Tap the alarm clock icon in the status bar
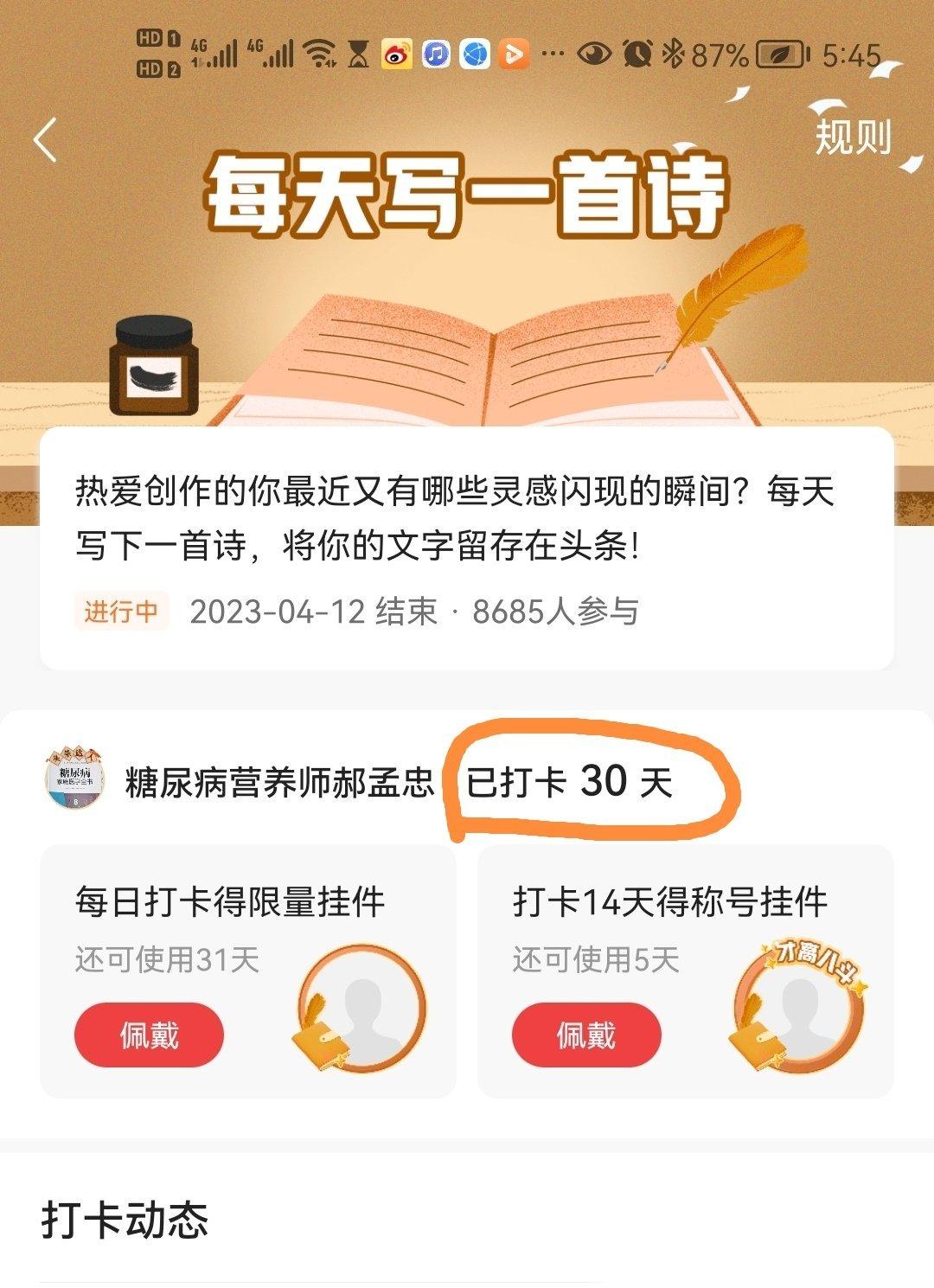934x1288 pixels. click(637, 54)
